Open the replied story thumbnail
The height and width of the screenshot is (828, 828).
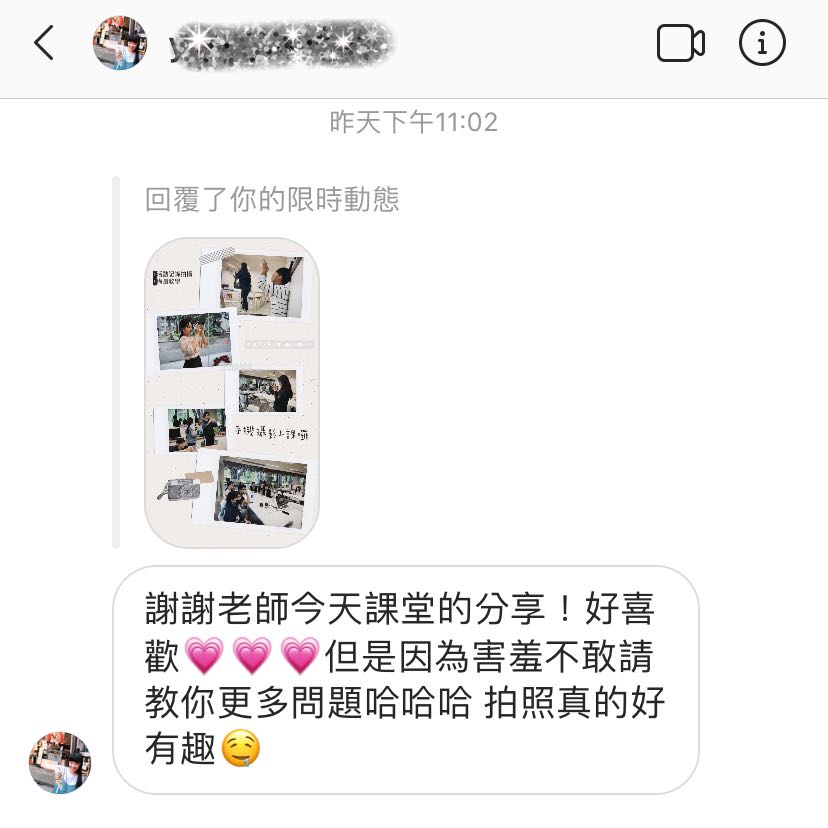(232, 392)
